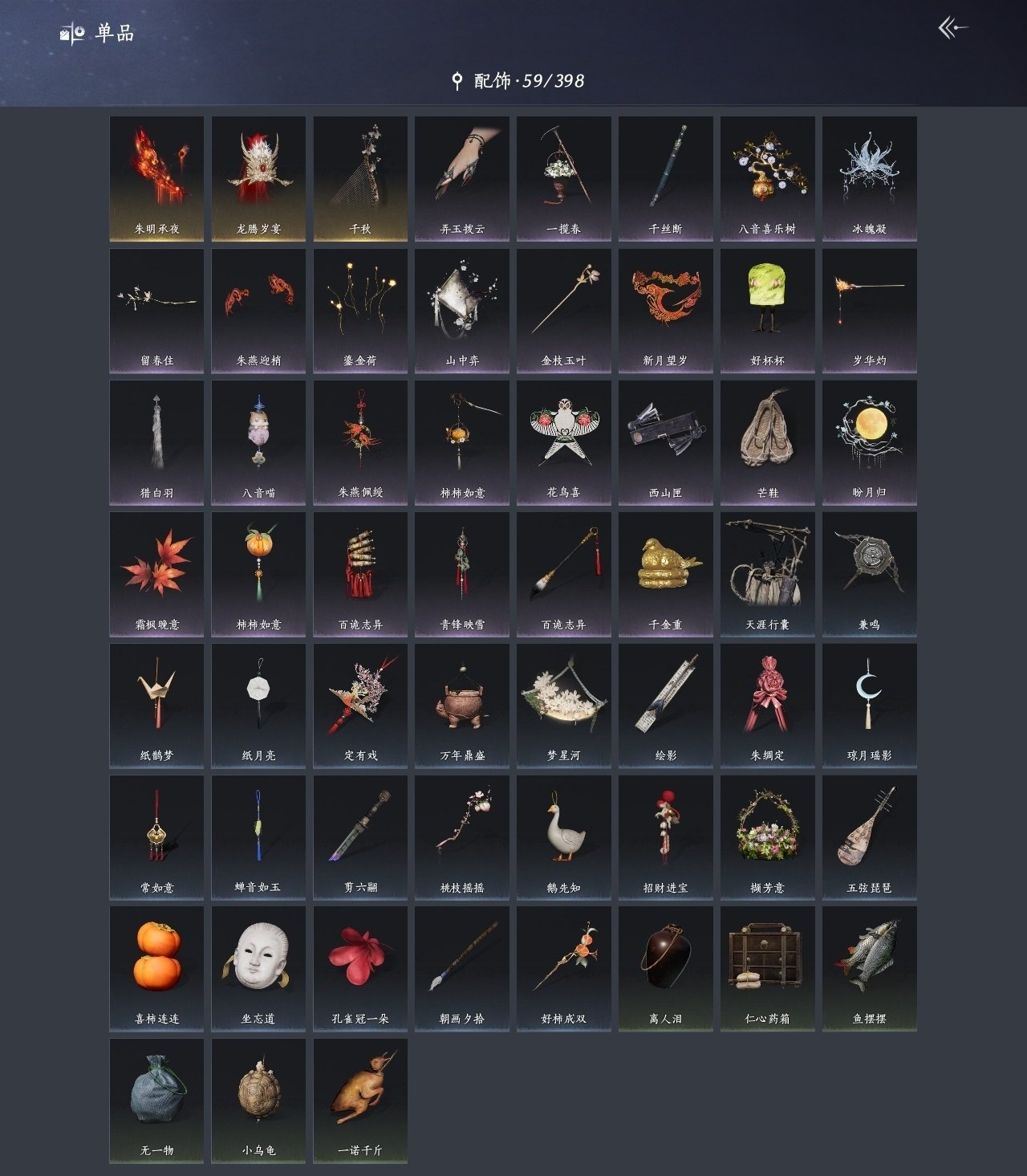1027x1176 pixels.
Task: Open the 鹅先知 goose accessory
Action: tap(563, 837)
